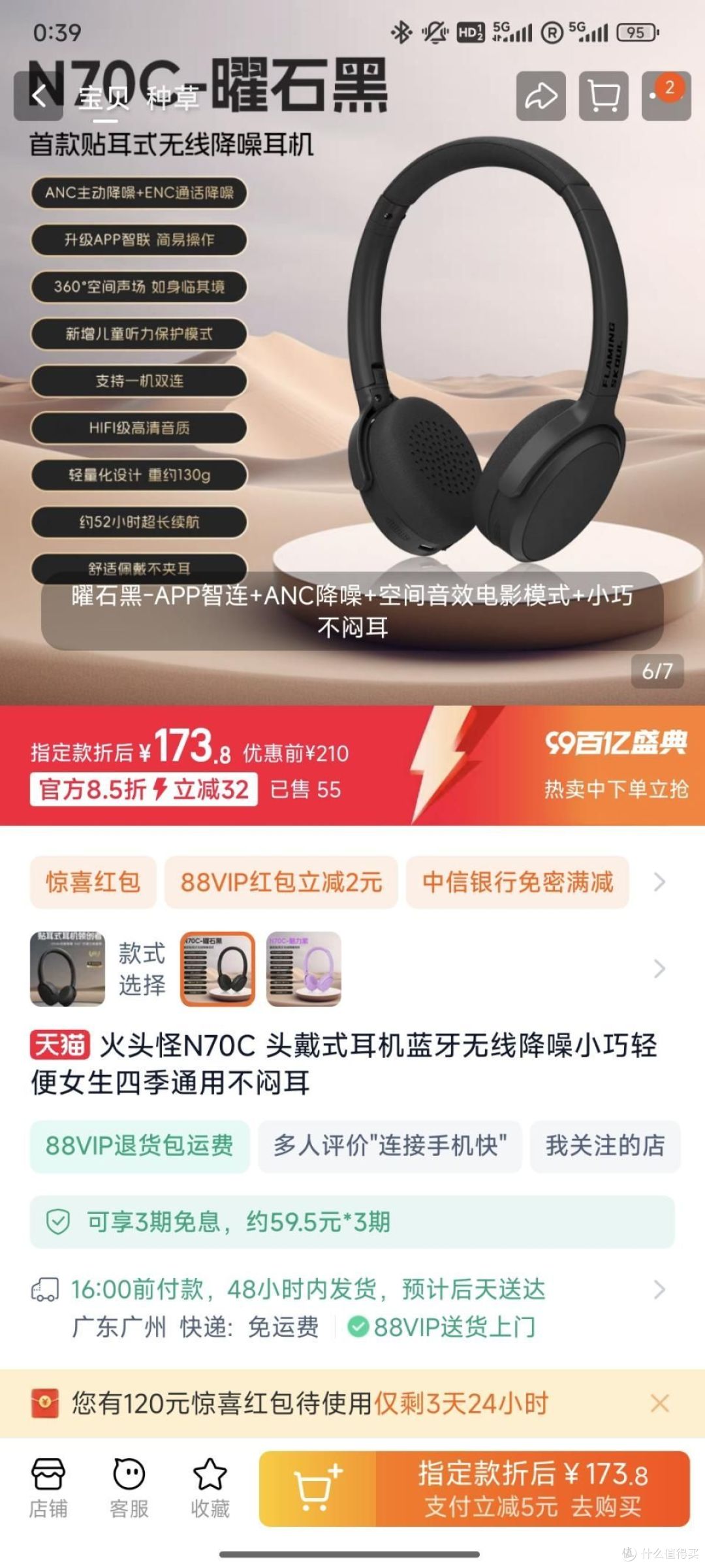Open the shopping cart icon
The height and width of the screenshot is (1568, 705).
pos(604,96)
